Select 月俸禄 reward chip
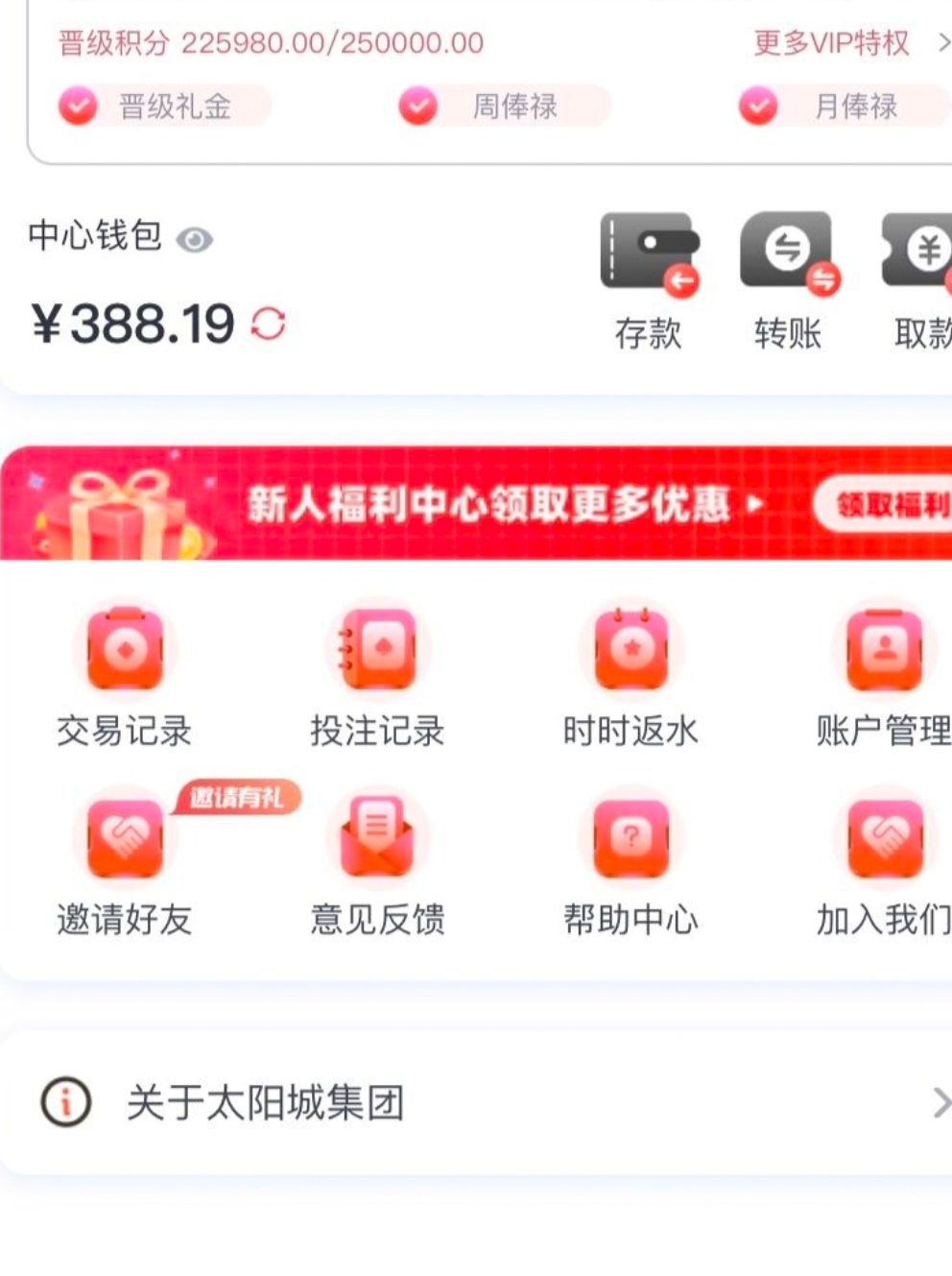 click(843, 106)
